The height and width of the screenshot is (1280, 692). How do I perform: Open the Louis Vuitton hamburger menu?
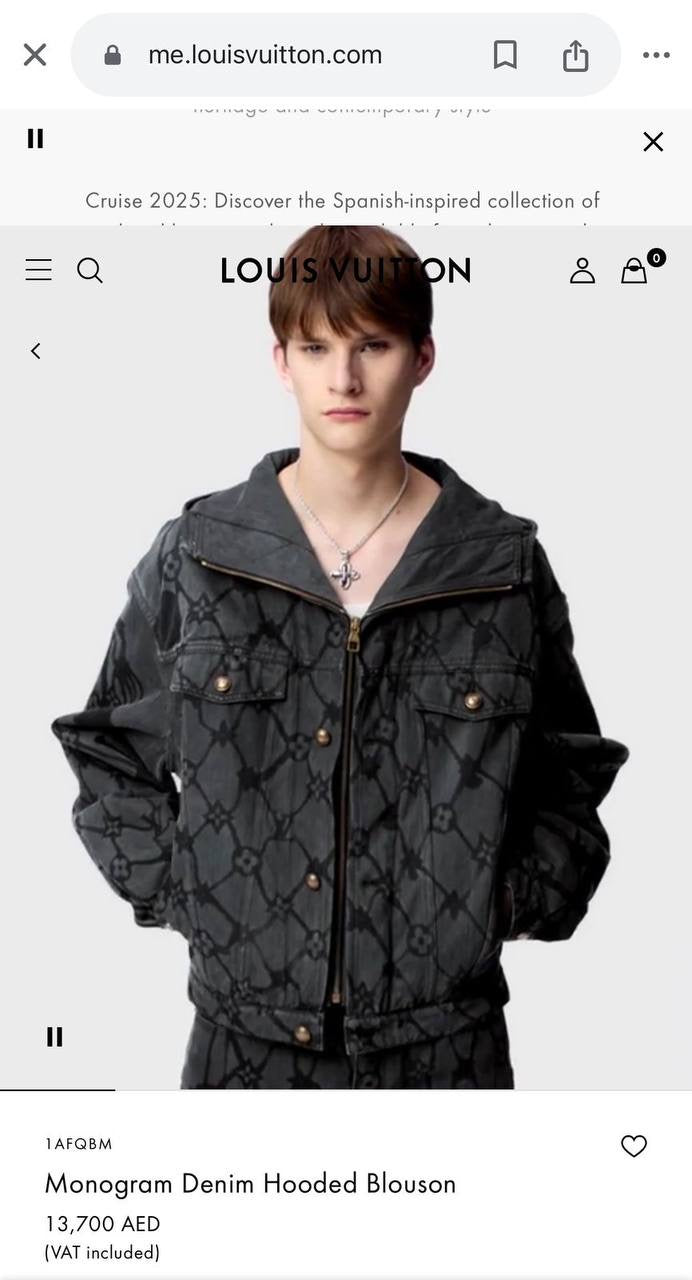(38, 270)
